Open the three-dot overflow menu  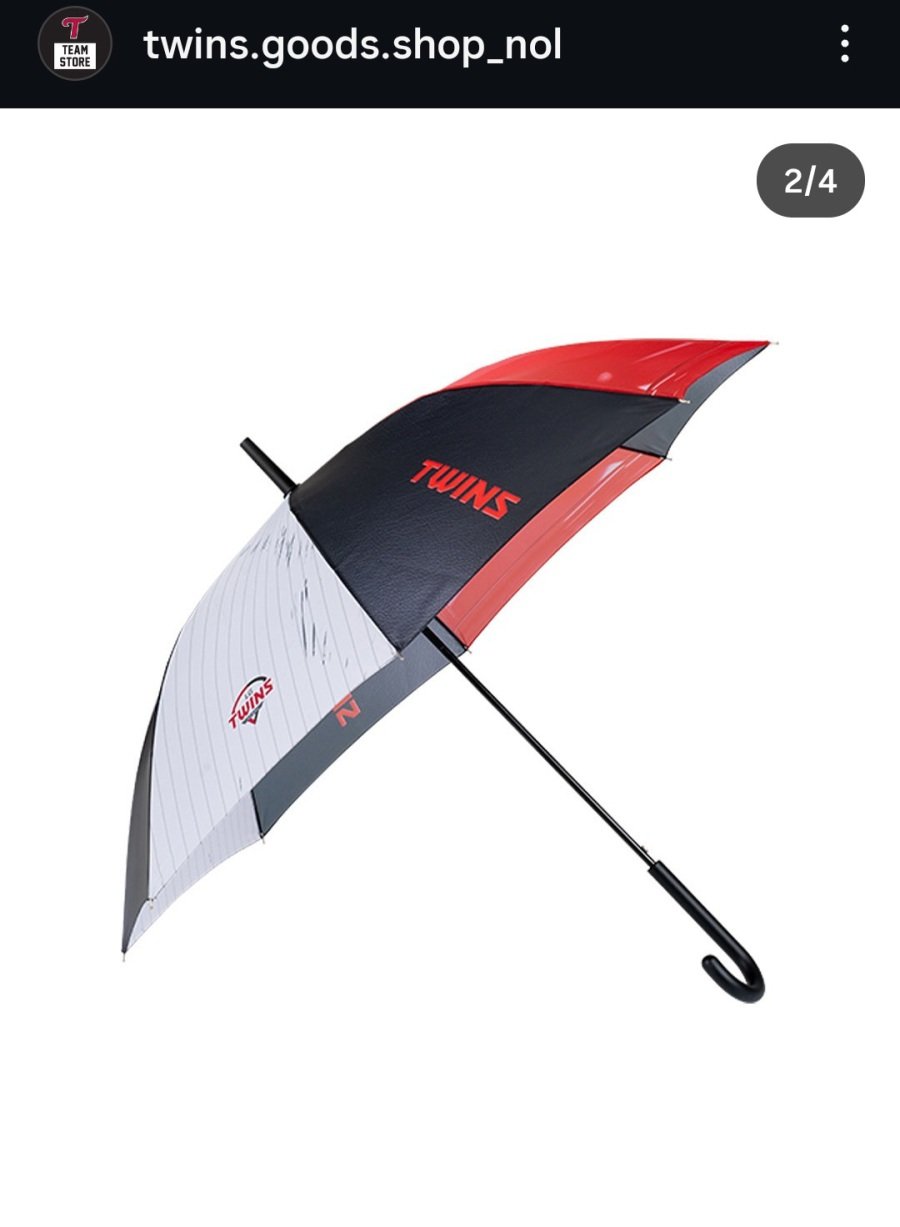[x=845, y=45]
